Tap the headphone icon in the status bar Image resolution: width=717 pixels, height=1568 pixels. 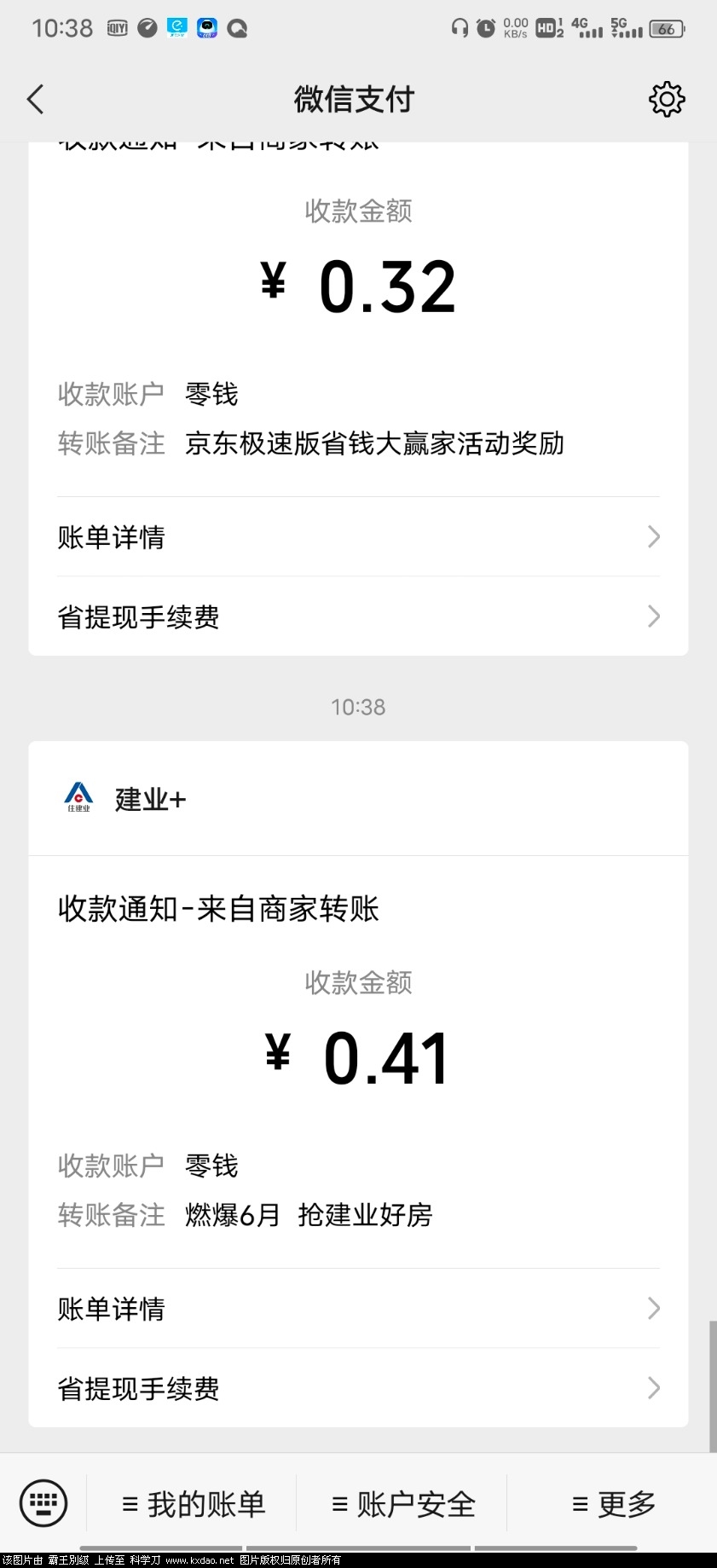(x=460, y=28)
